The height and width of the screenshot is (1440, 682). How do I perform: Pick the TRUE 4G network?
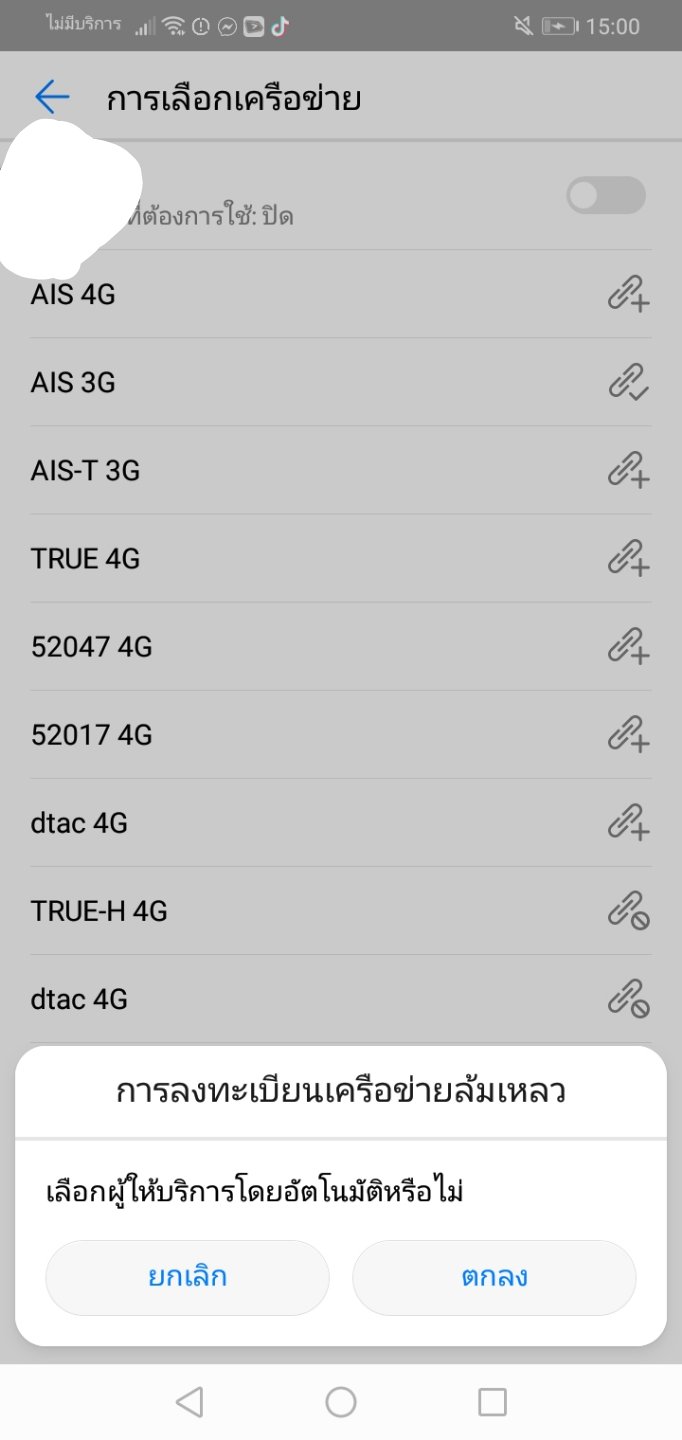(x=340, y=558)
